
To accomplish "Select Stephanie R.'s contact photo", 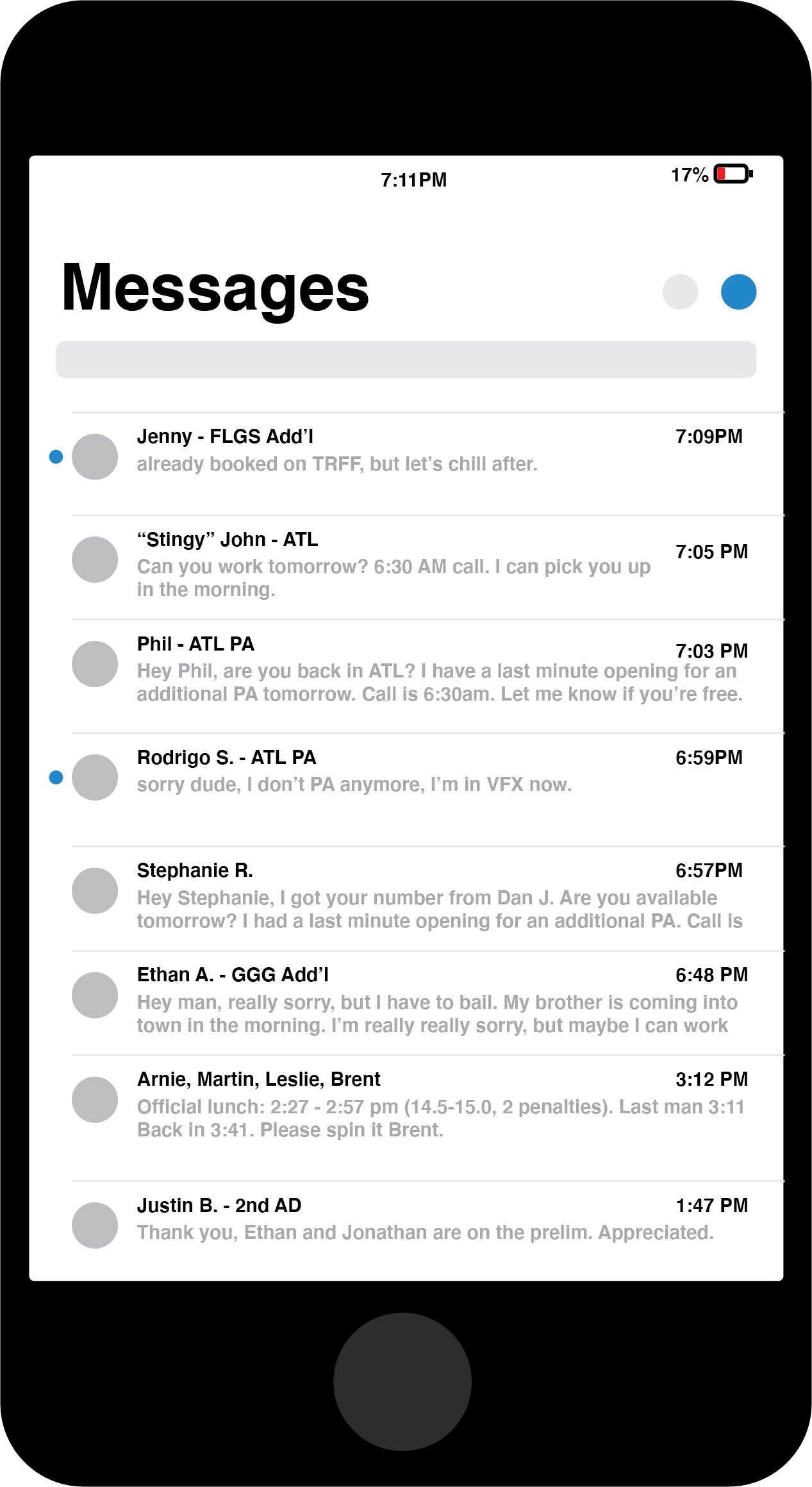I will 95,891.
